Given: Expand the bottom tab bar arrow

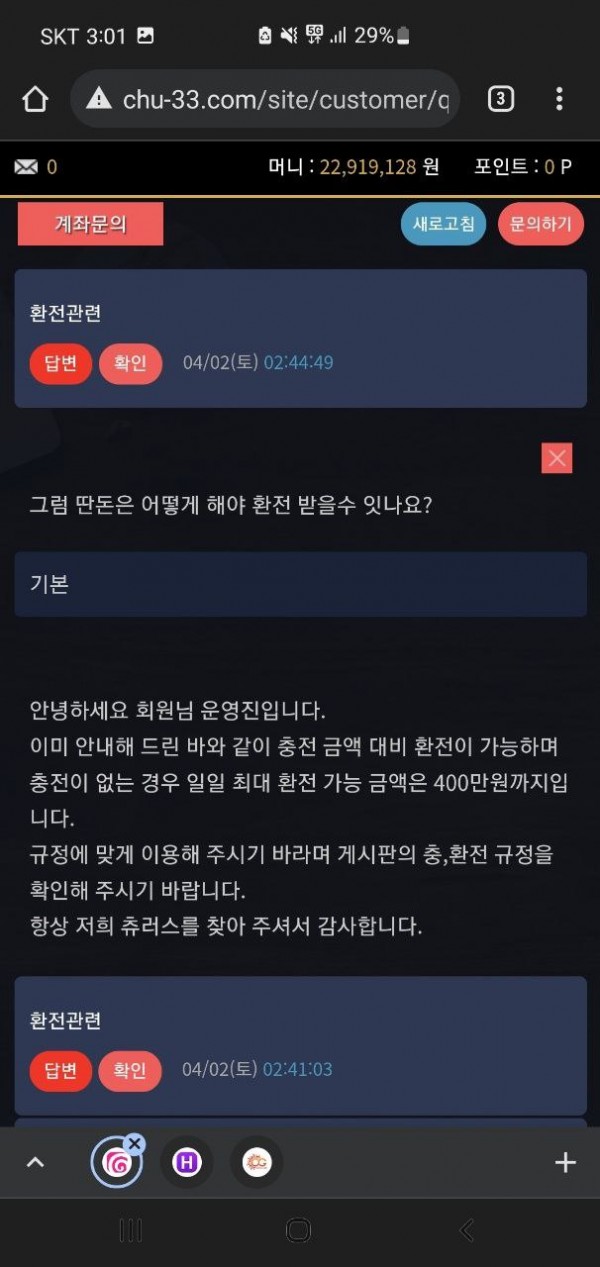Looking at the screenshot, I should coord(35,1162).
